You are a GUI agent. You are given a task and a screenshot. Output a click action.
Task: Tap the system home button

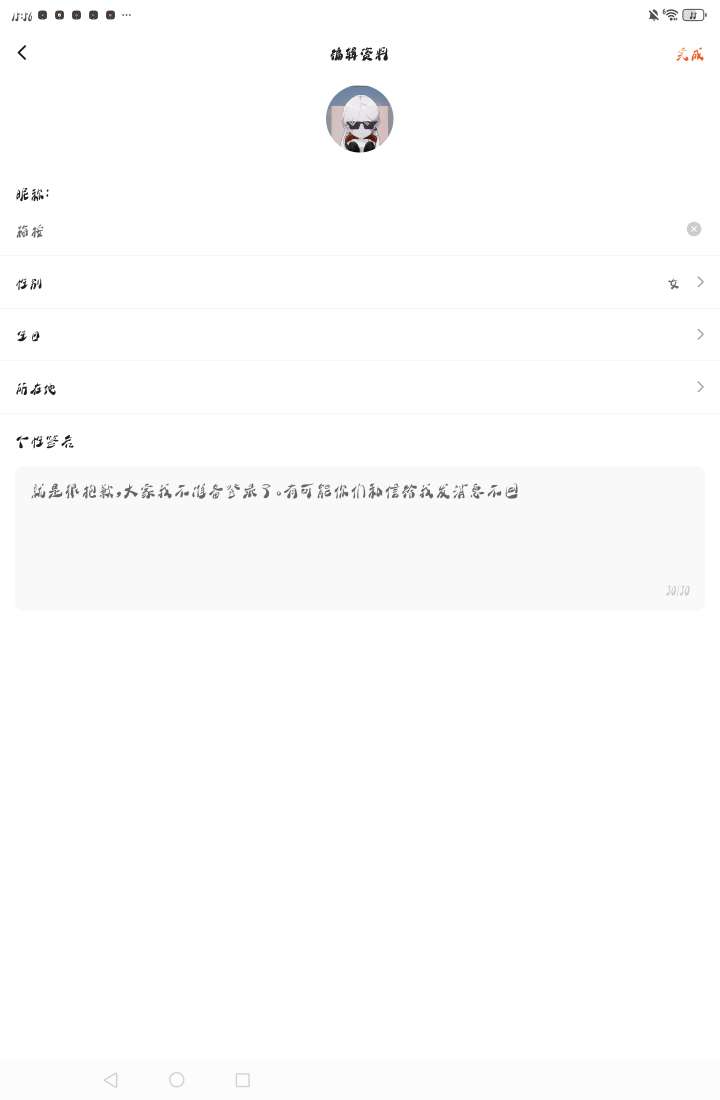point(177,1079)
